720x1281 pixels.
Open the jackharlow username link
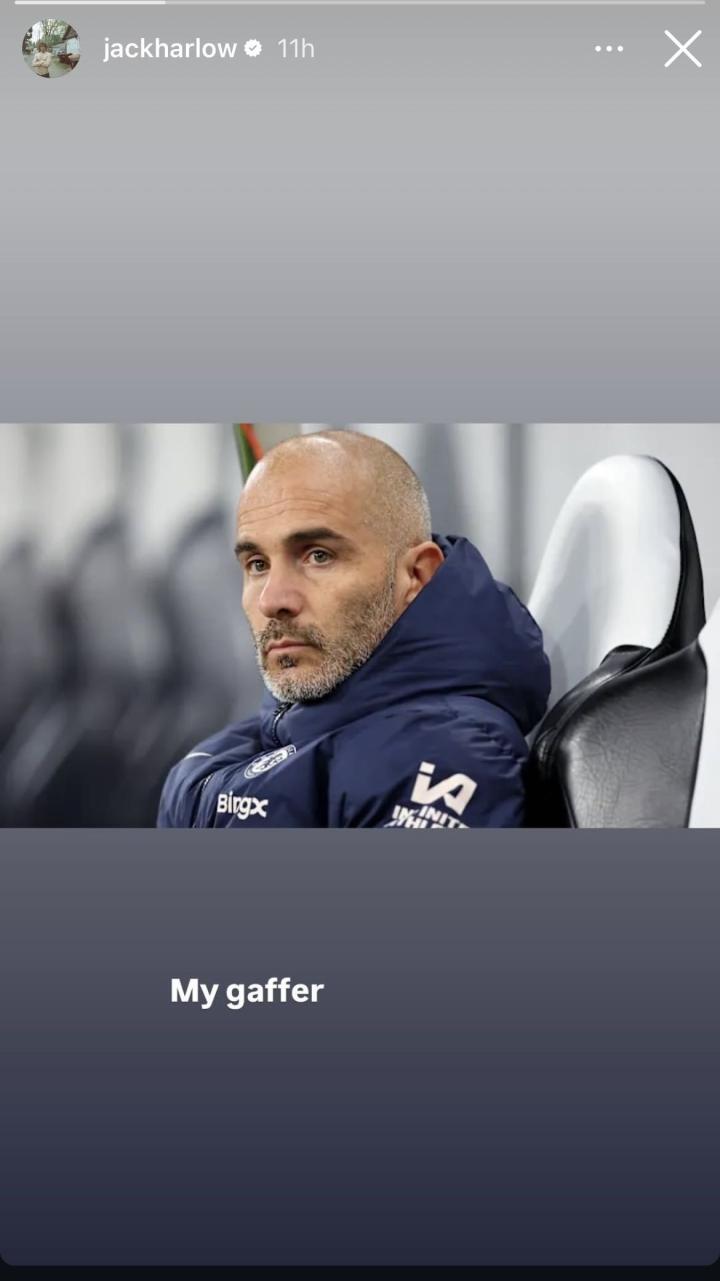pyautogui.click(x=169, y=49)
